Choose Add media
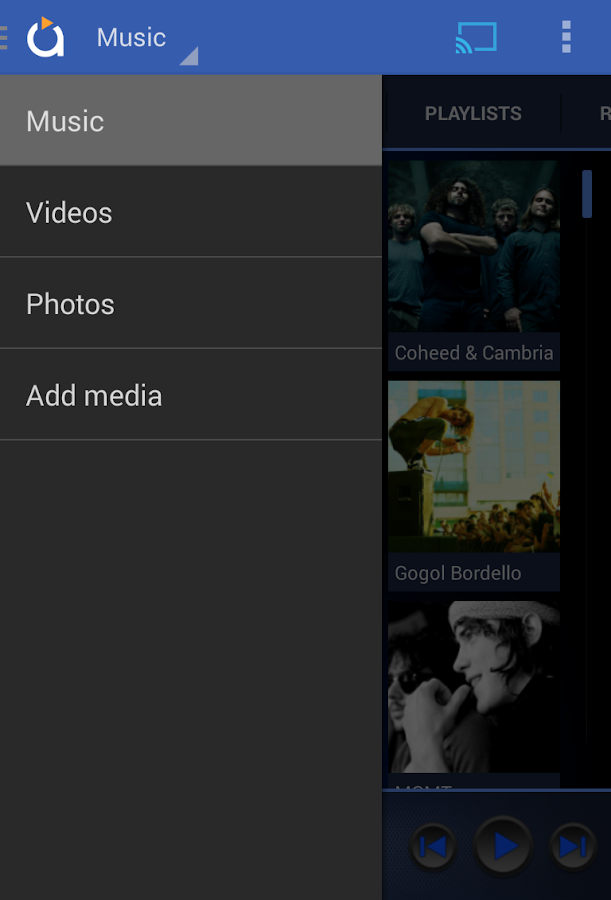 click(x=190, y=395)
